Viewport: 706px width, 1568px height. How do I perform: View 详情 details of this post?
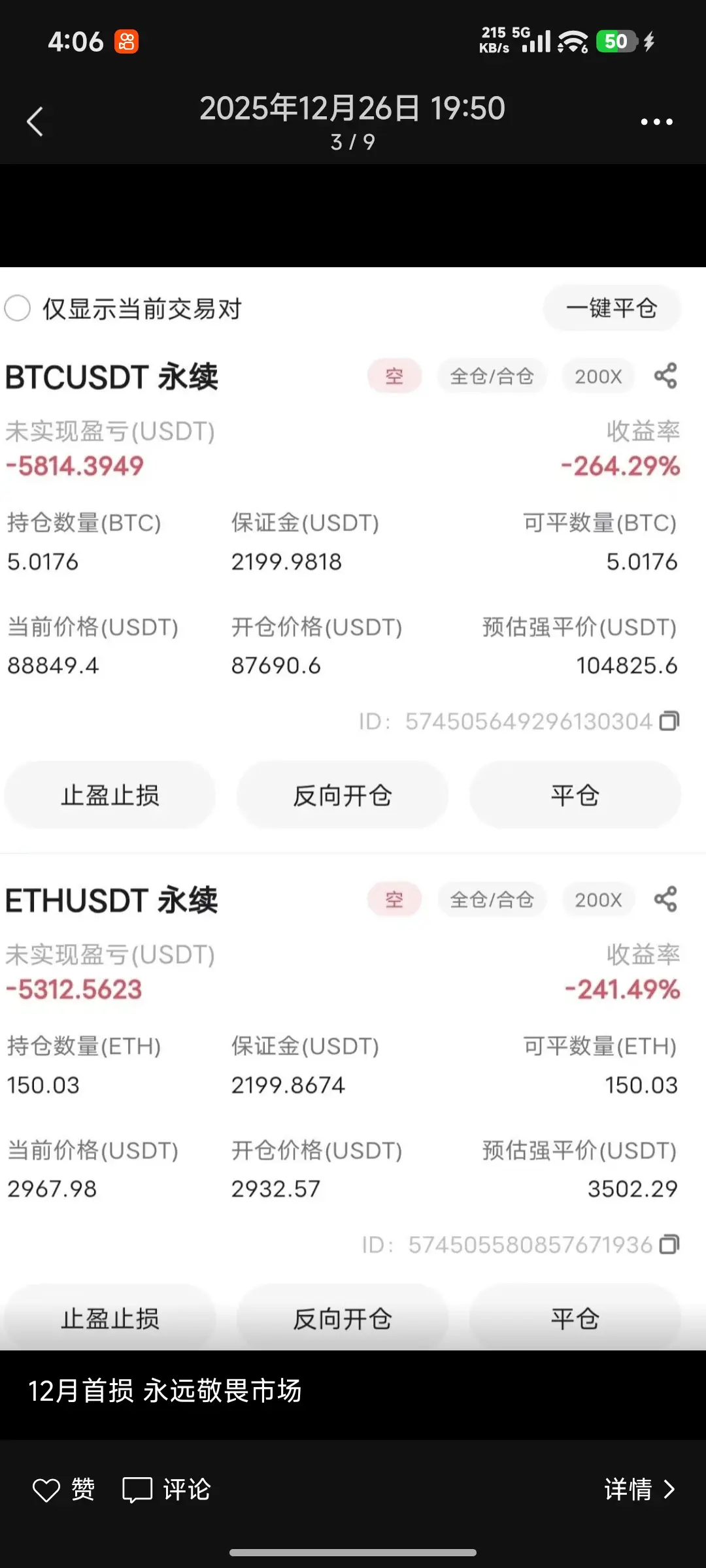[639, 1490]
